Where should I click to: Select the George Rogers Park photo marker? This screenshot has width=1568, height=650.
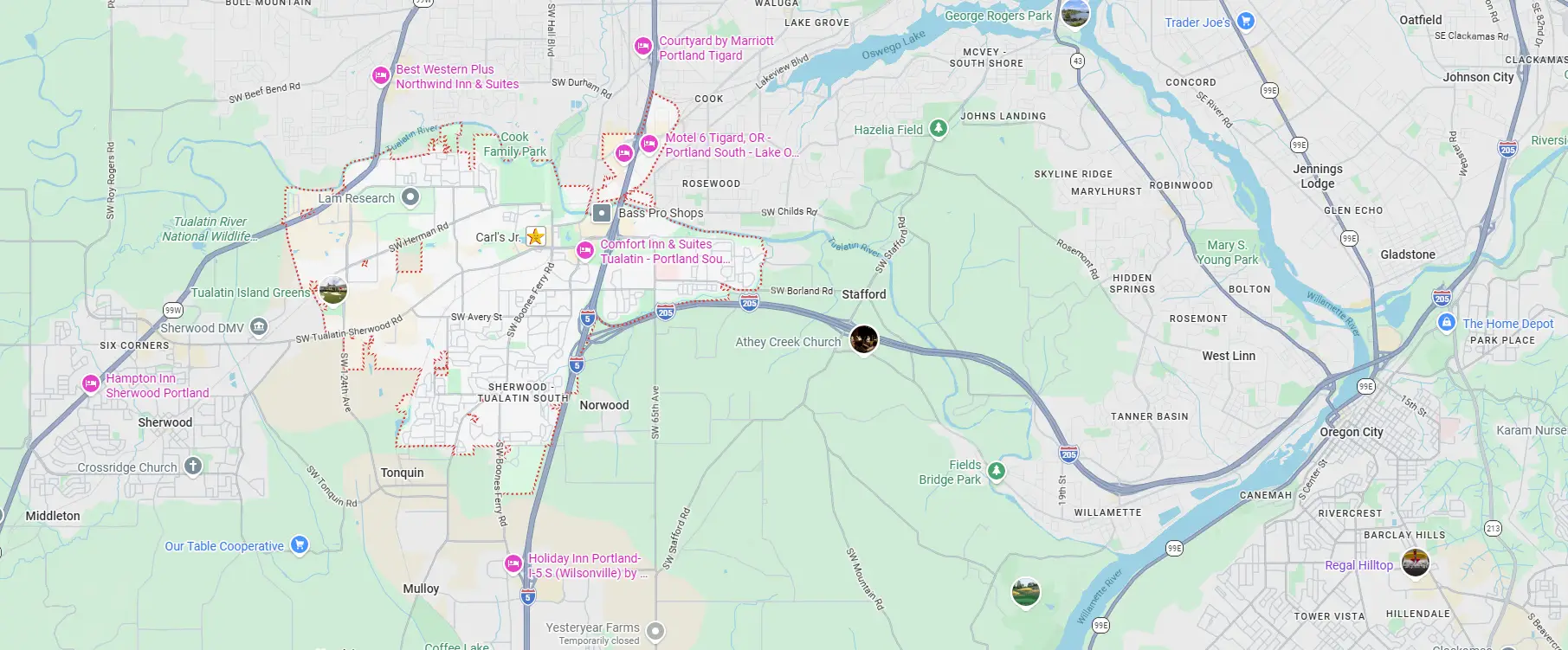pos(1074,14)
